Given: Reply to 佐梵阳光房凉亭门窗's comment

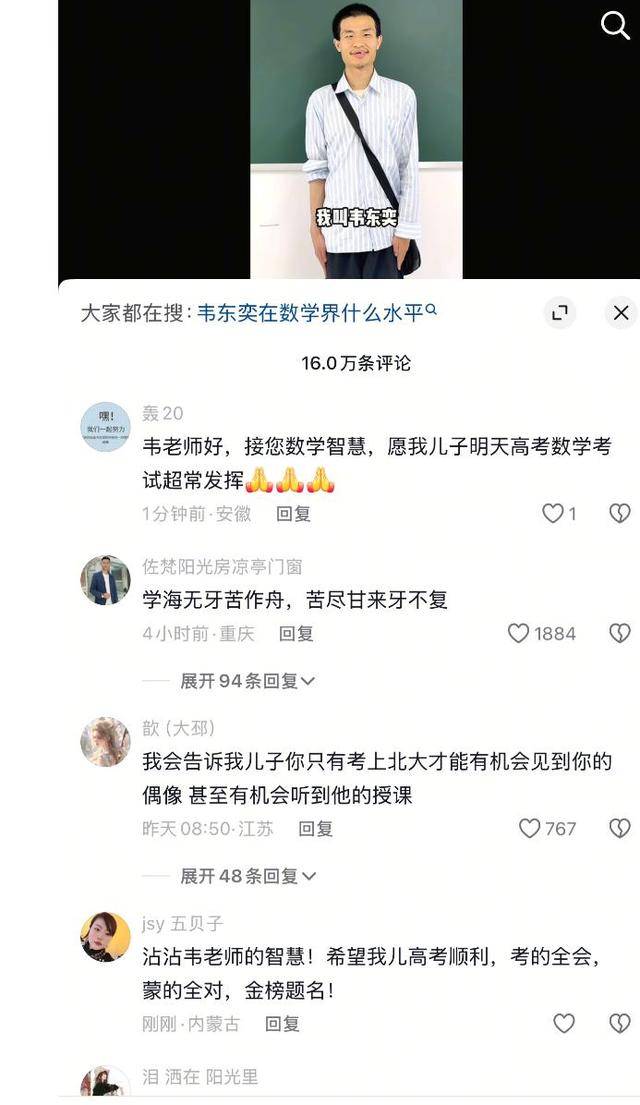Looking at the screenshot, I should (x=296, y=633).
